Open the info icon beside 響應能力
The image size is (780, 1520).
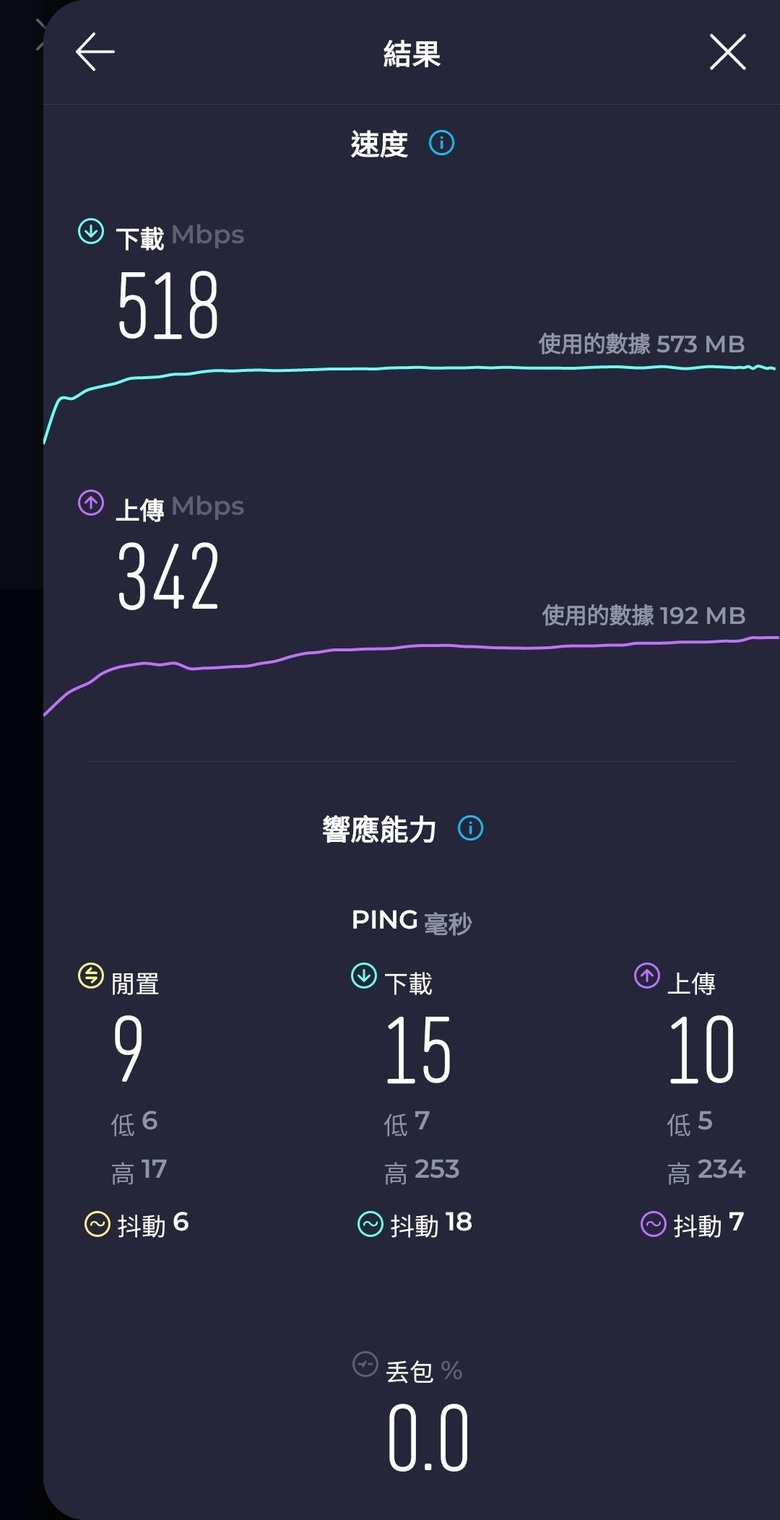pos(470,828)
